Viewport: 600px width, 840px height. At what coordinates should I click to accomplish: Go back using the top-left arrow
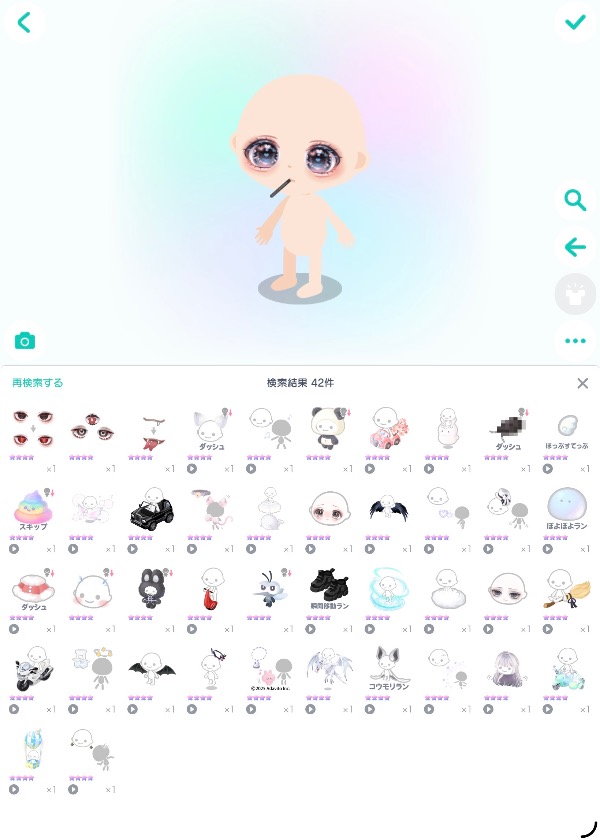click(x=24, y=22)
